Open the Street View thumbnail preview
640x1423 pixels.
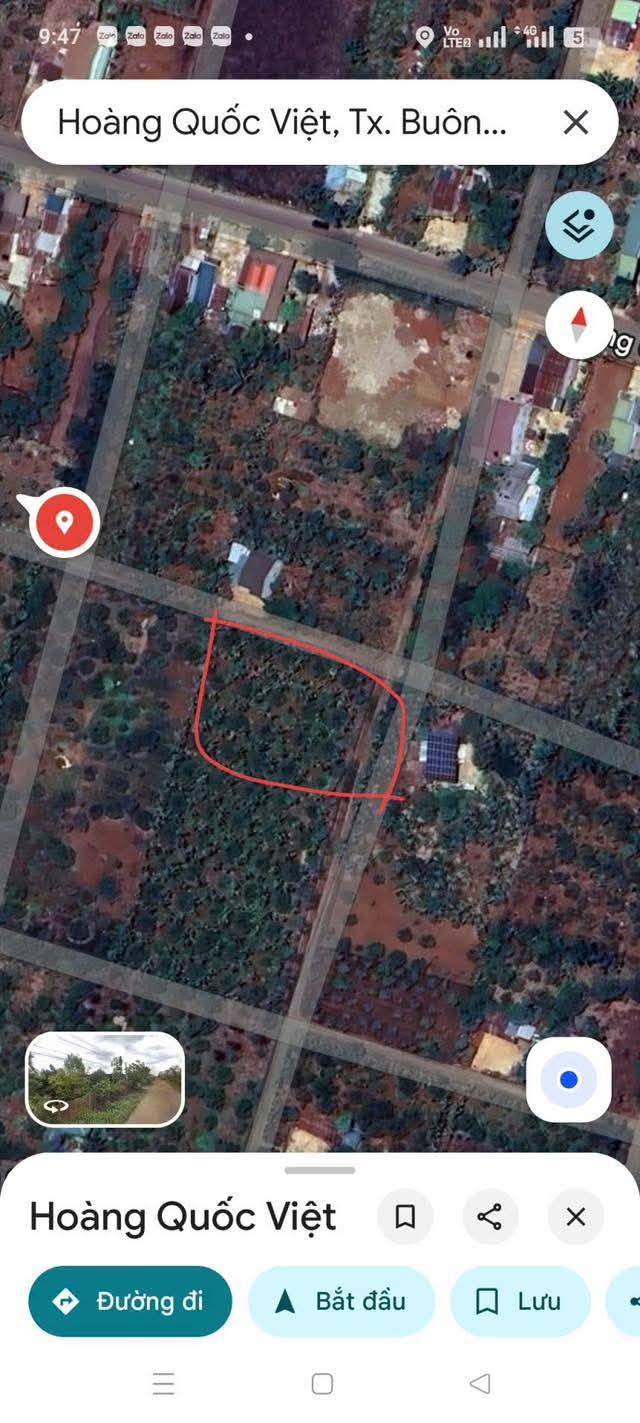coord(105,1079)
